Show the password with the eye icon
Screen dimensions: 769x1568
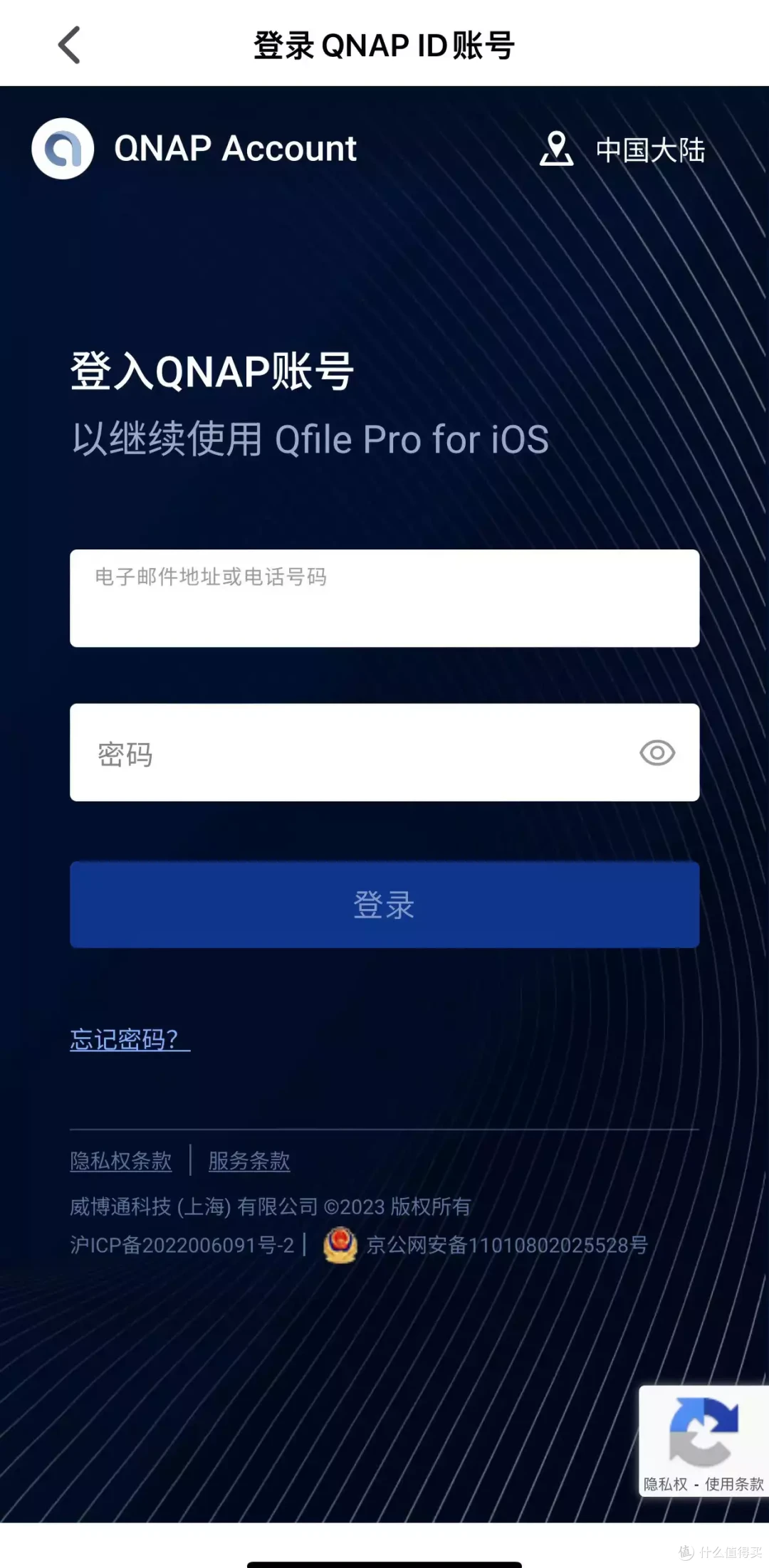656,752
